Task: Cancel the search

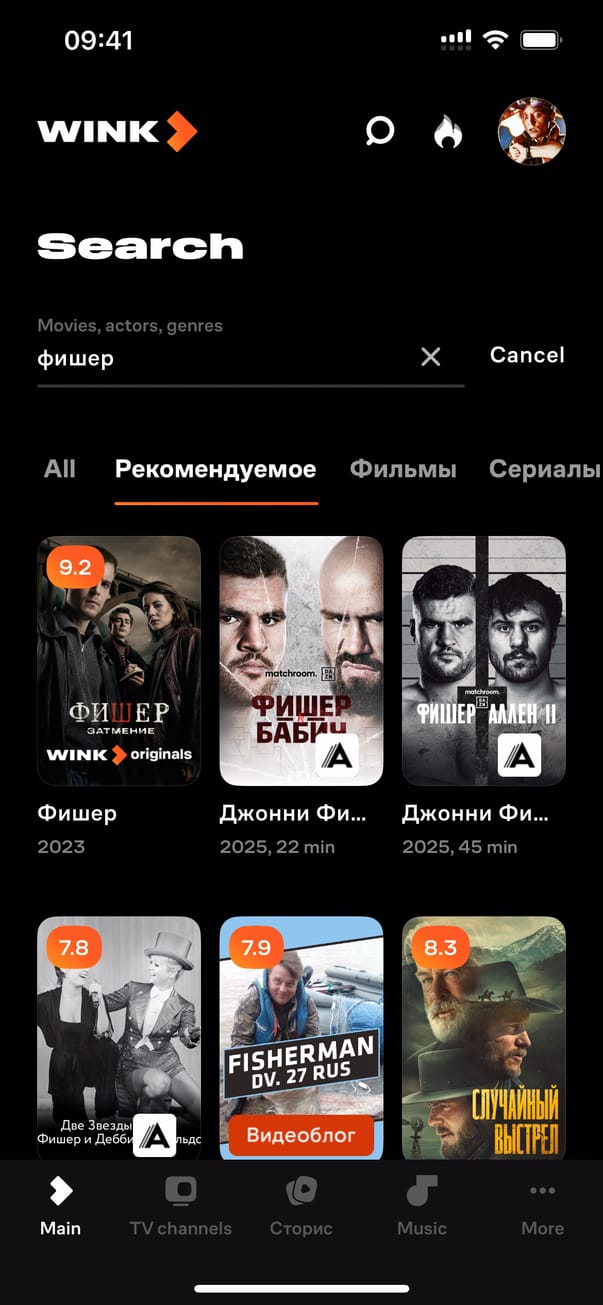Action: click(x=527, y=355)
